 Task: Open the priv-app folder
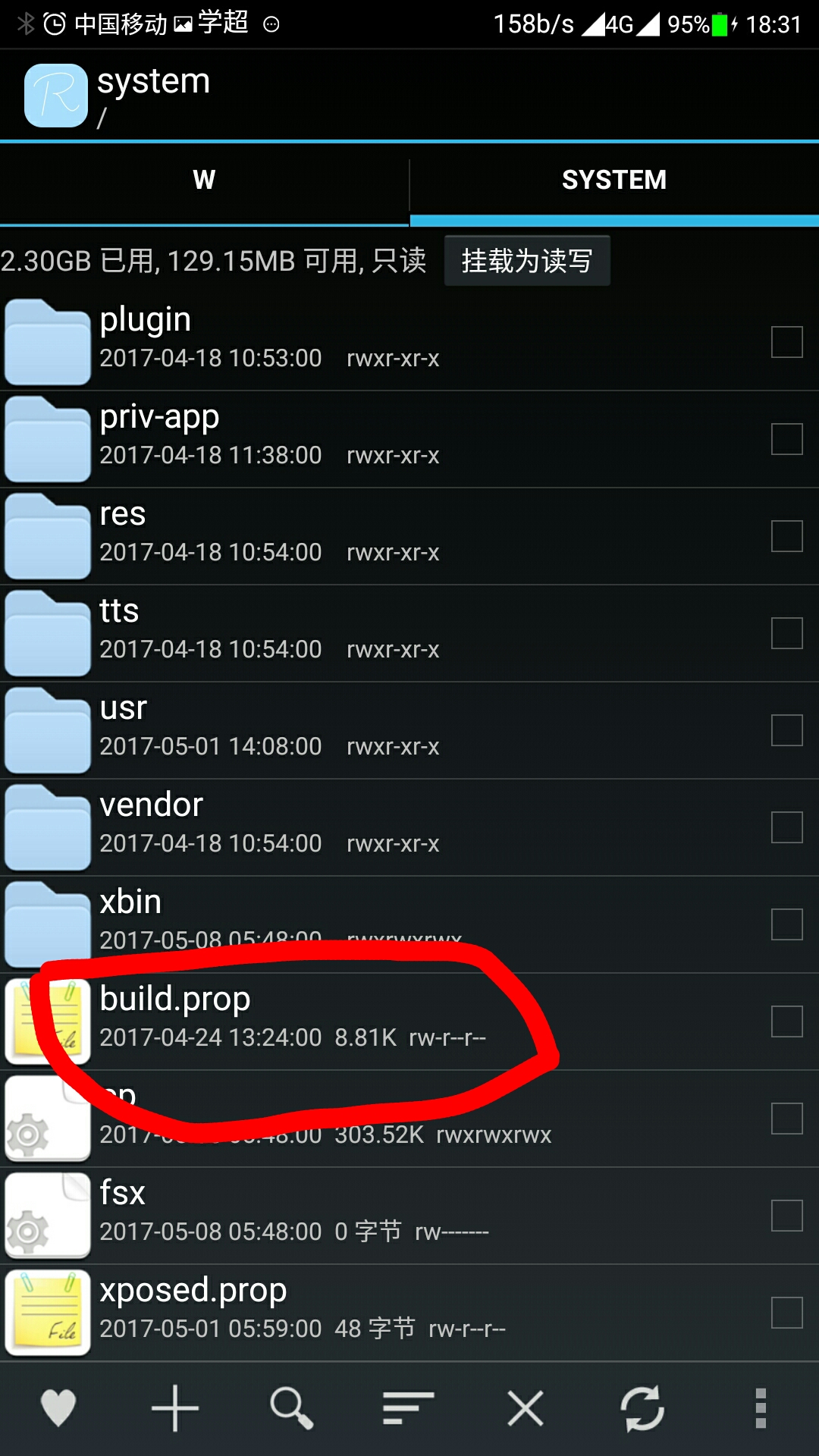[159, 418]
